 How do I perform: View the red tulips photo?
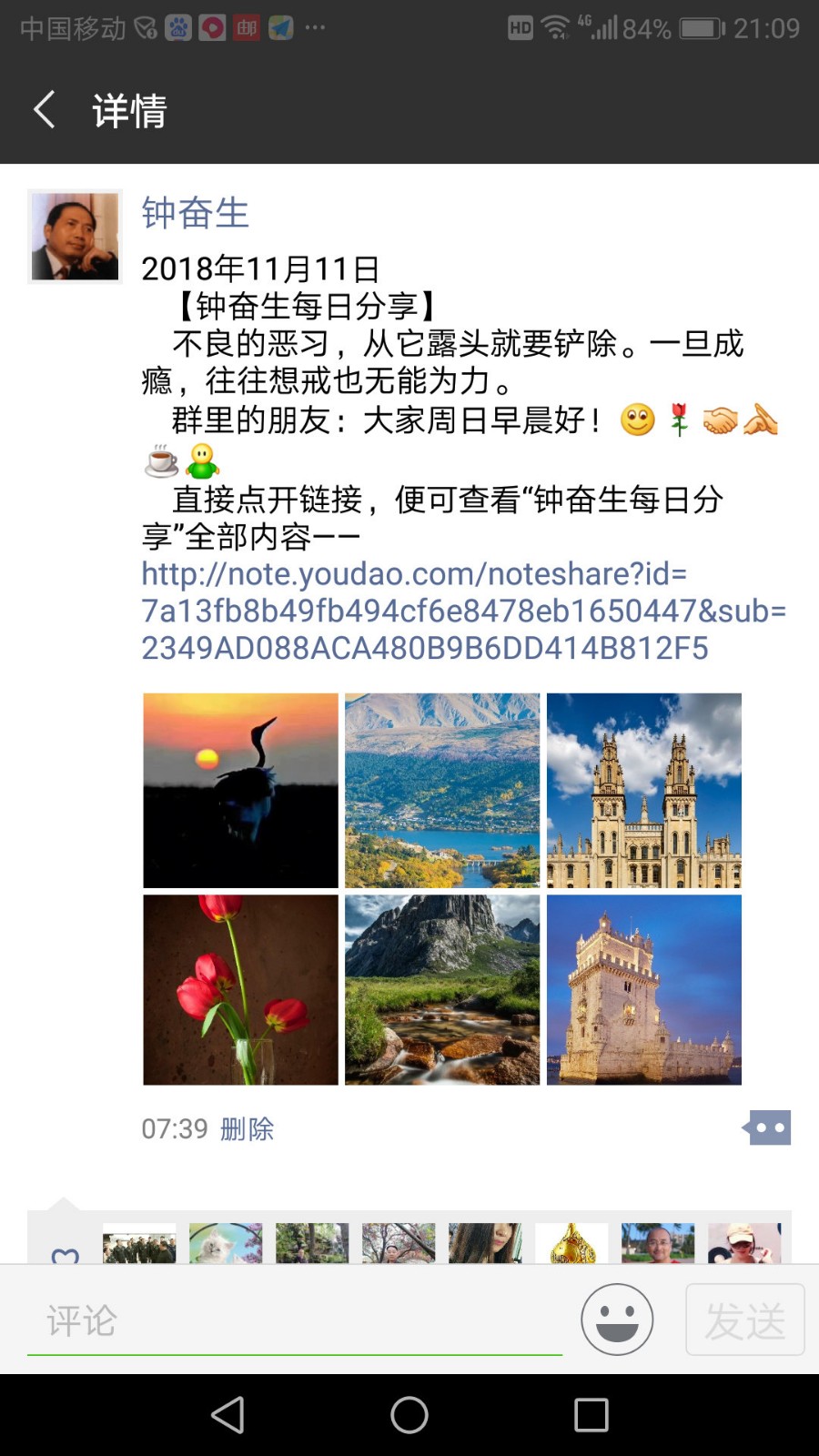tap(240, 990)
